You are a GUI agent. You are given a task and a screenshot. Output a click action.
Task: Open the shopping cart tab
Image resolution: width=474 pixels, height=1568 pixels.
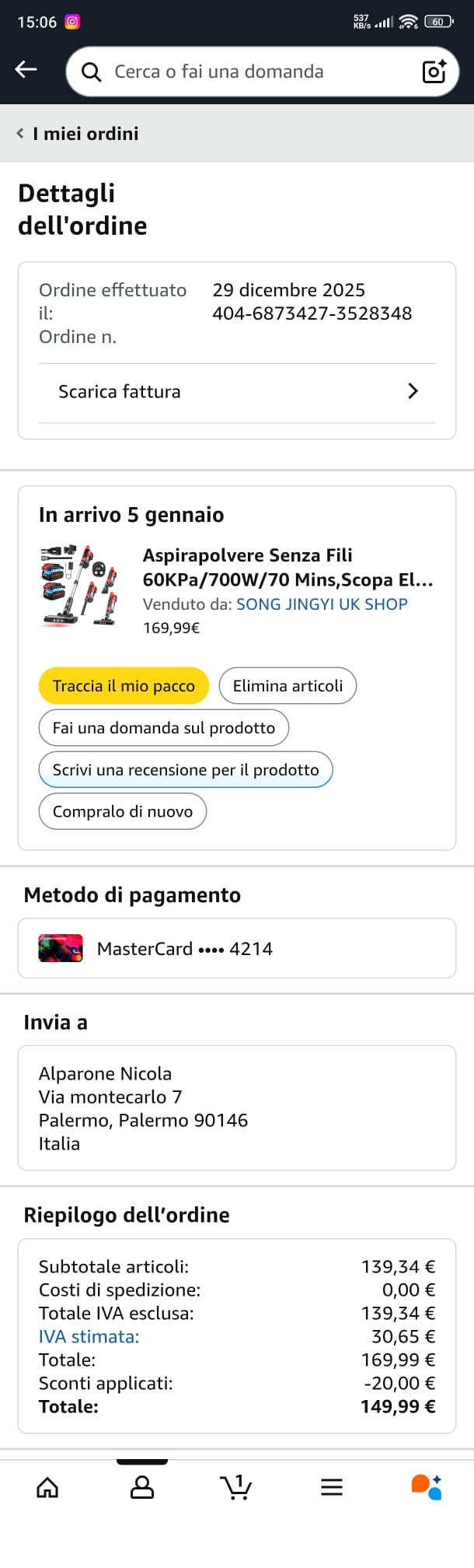[x=236, y=1487]
